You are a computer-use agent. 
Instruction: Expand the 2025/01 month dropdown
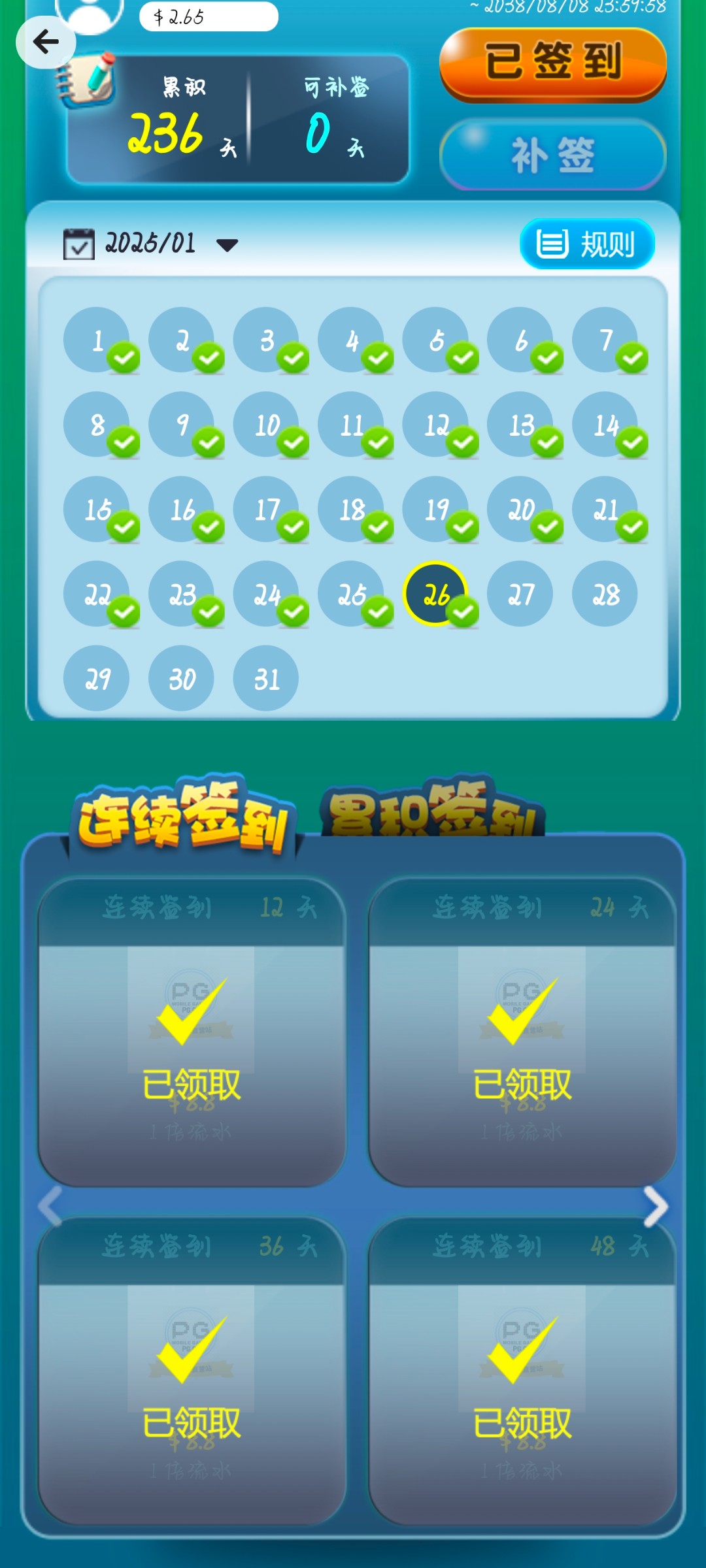[x=226, y=245]
